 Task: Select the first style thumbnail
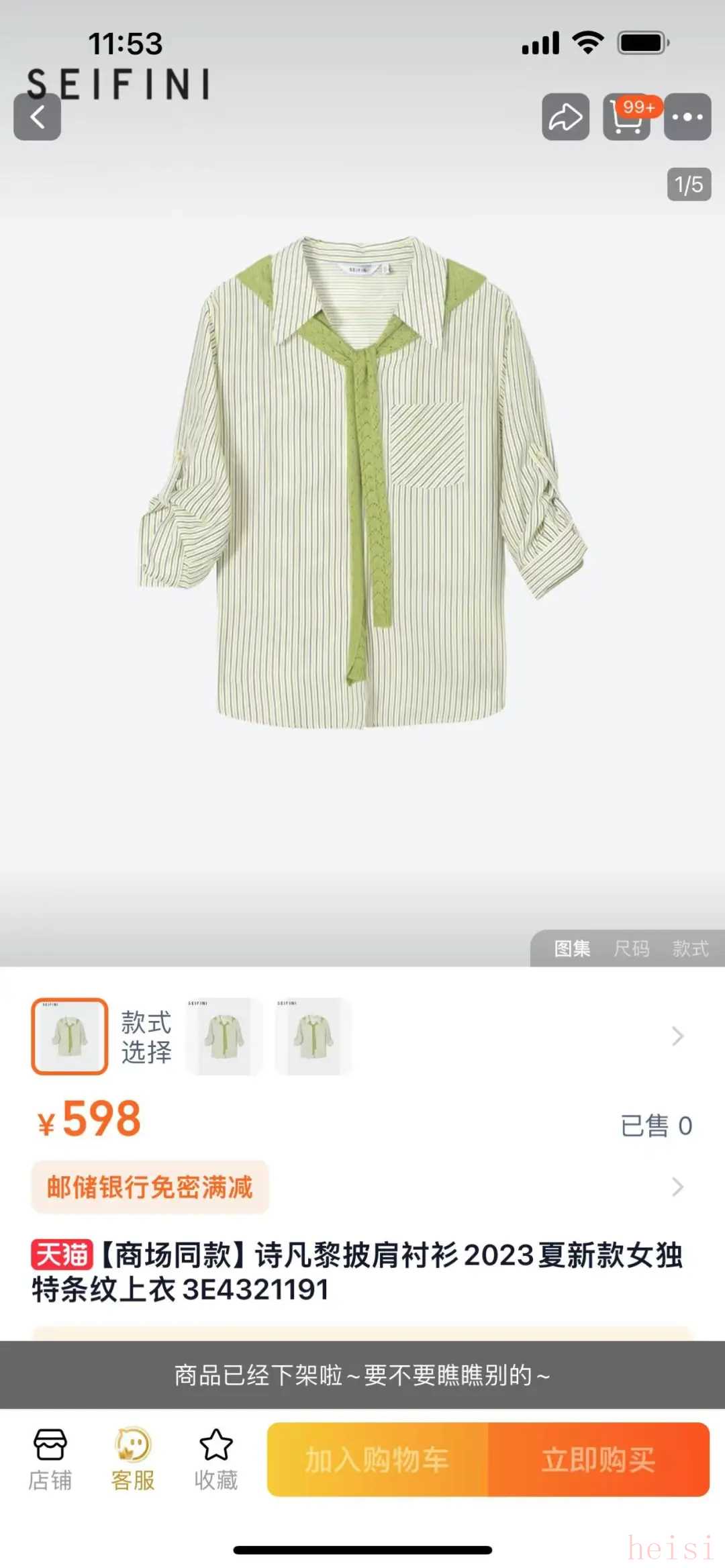coord(70,1036)
